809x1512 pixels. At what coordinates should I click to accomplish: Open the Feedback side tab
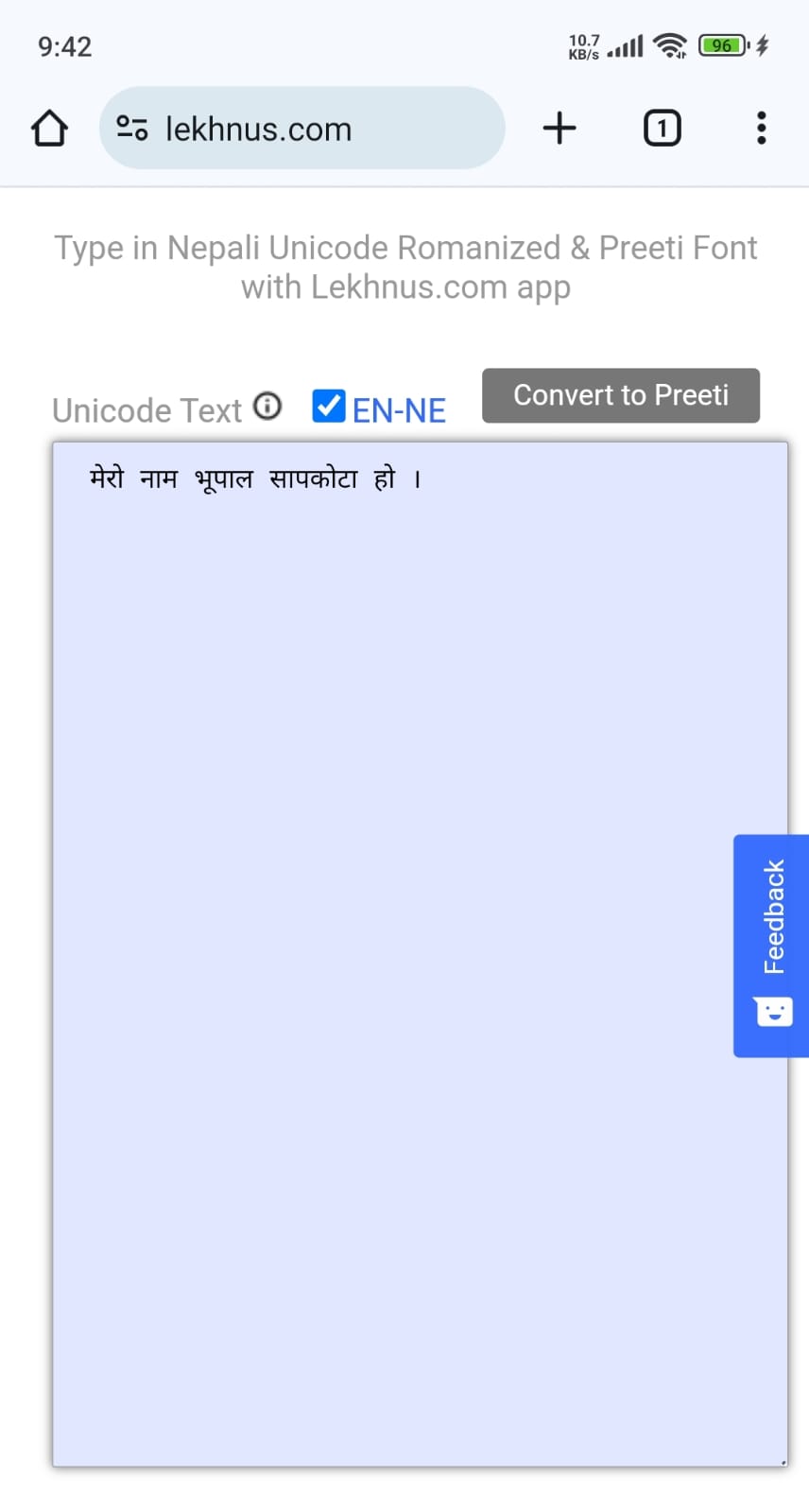(x=771, y=946)
